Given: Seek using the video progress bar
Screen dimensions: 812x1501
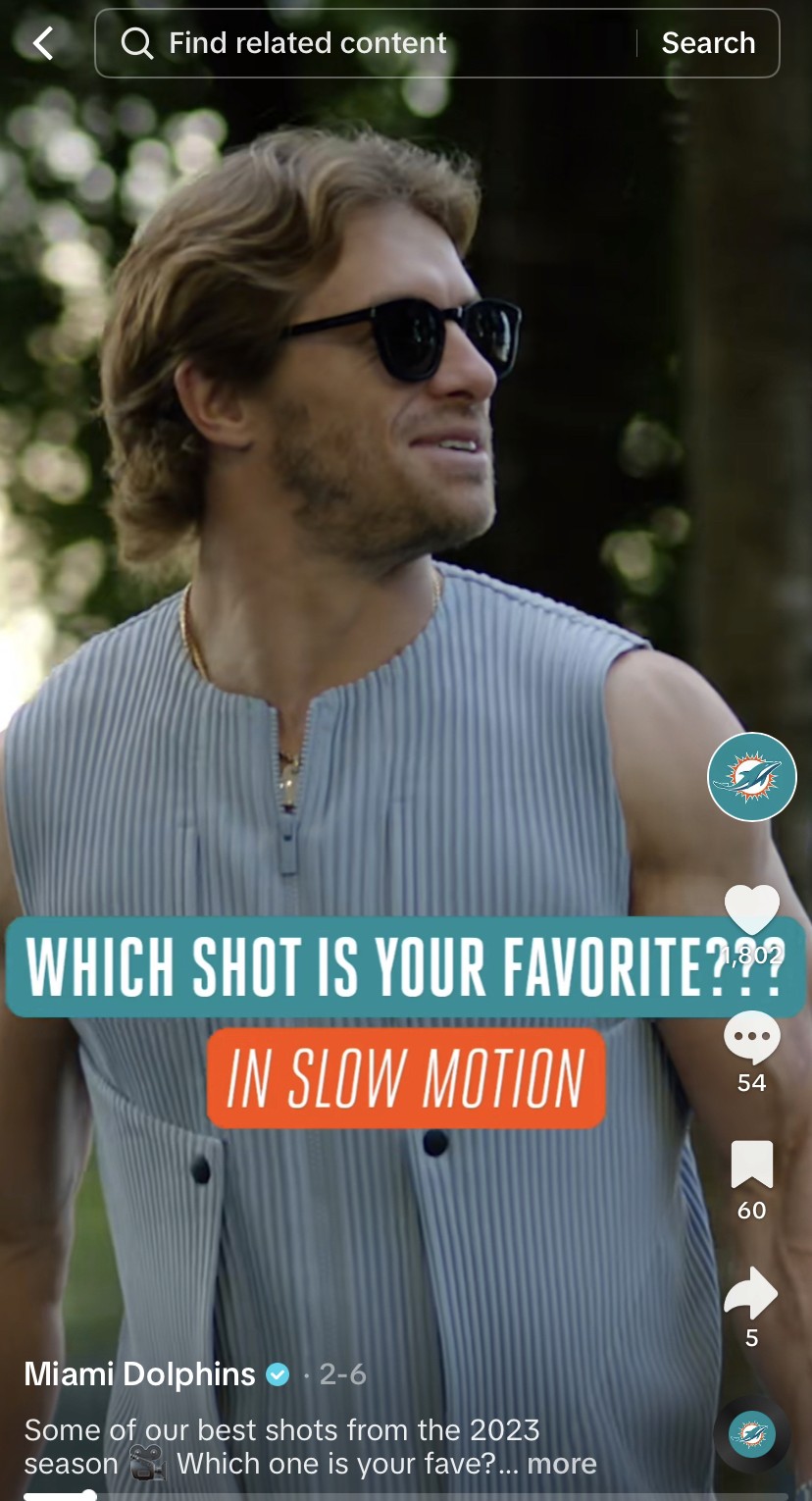Looking at the screenshot, I should [x=406, y=1496].
